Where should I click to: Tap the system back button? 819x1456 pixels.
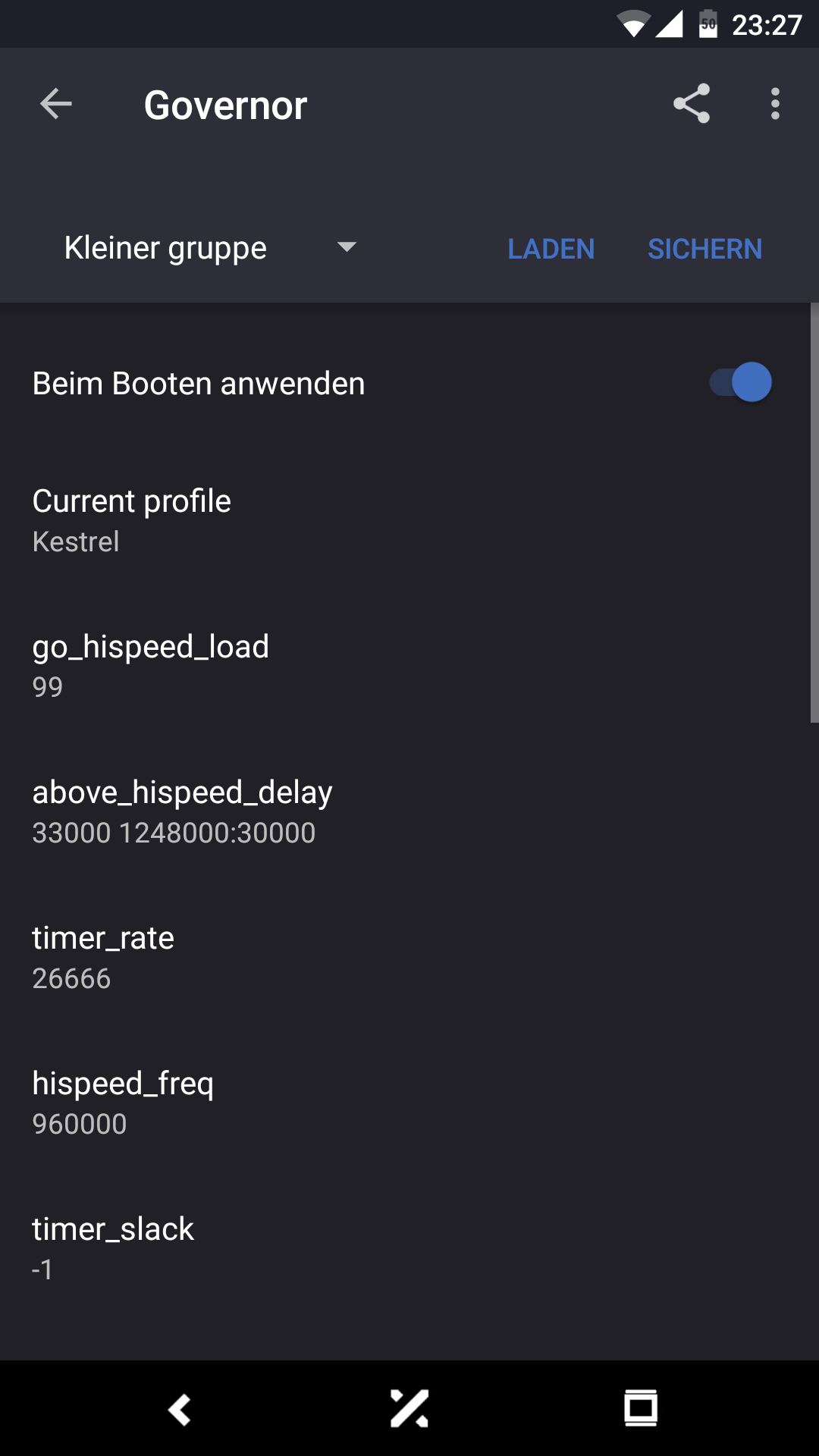click(x=180, y=1409)
